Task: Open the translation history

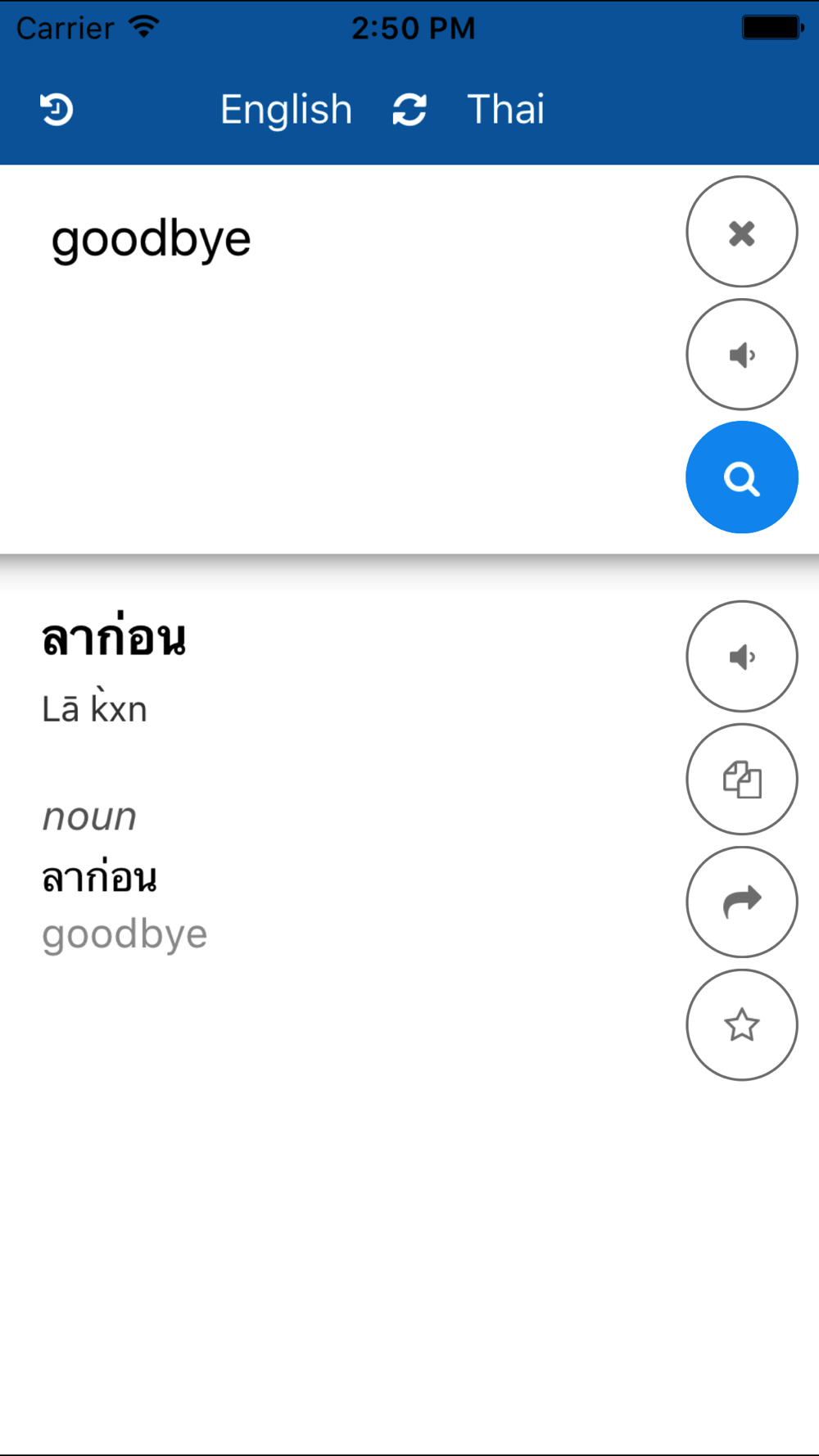Action: [57, 110]
